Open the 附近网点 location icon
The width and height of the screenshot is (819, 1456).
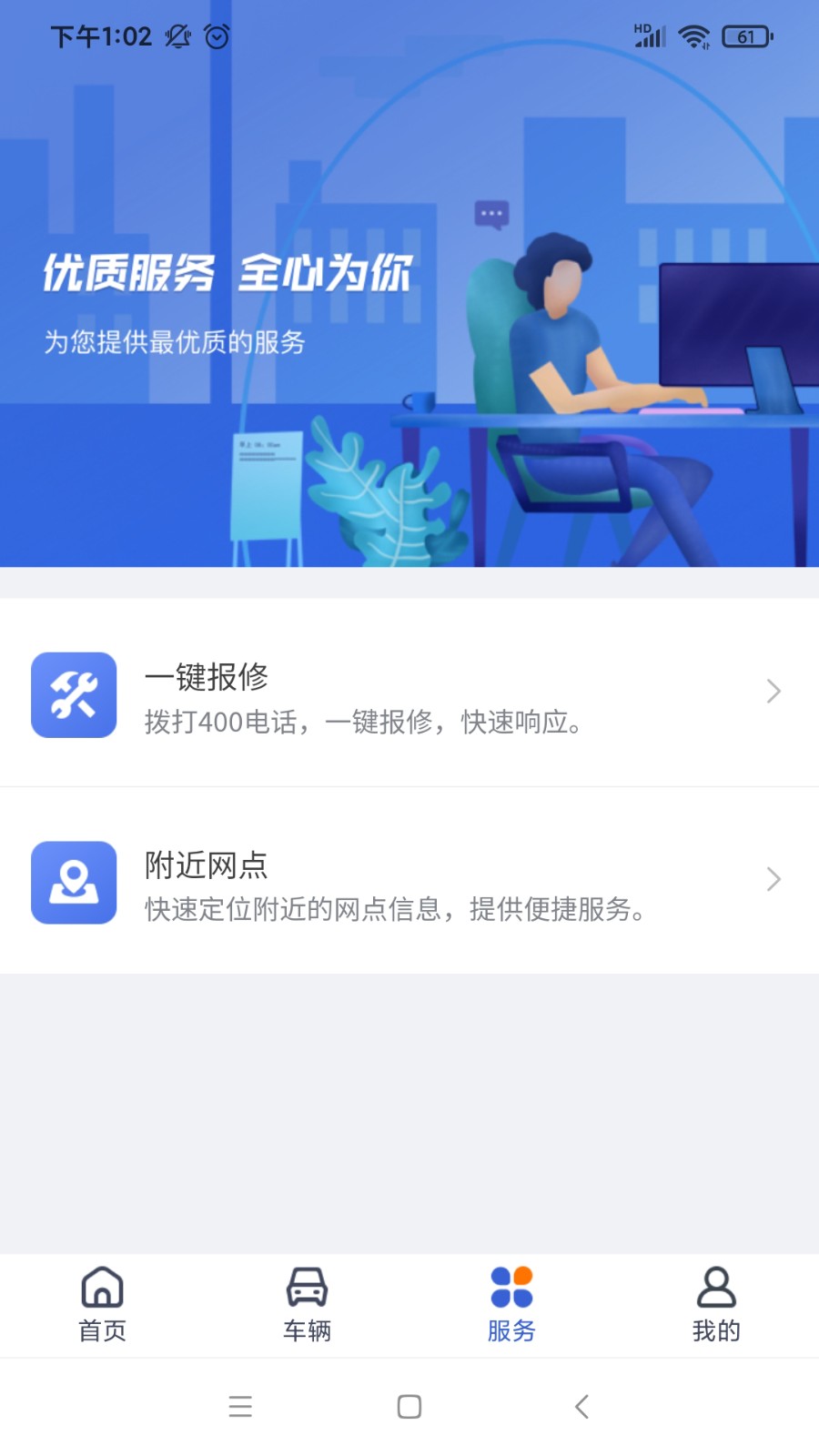pos(74,884)
